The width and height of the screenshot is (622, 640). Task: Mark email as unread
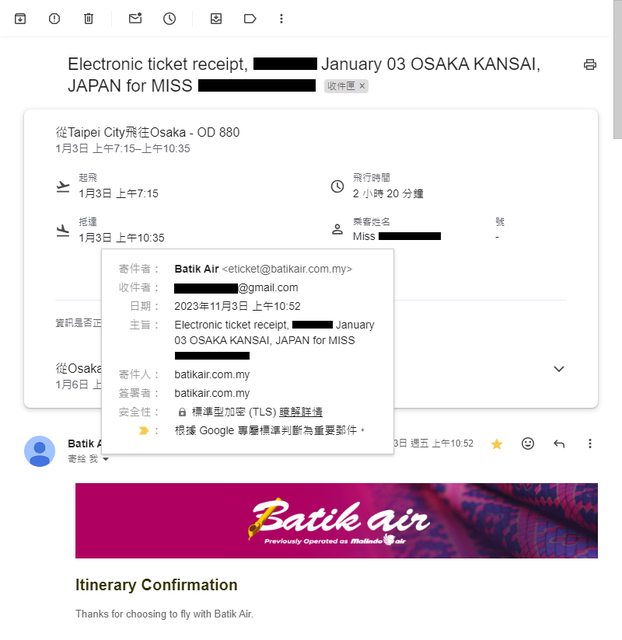(135, 18)
